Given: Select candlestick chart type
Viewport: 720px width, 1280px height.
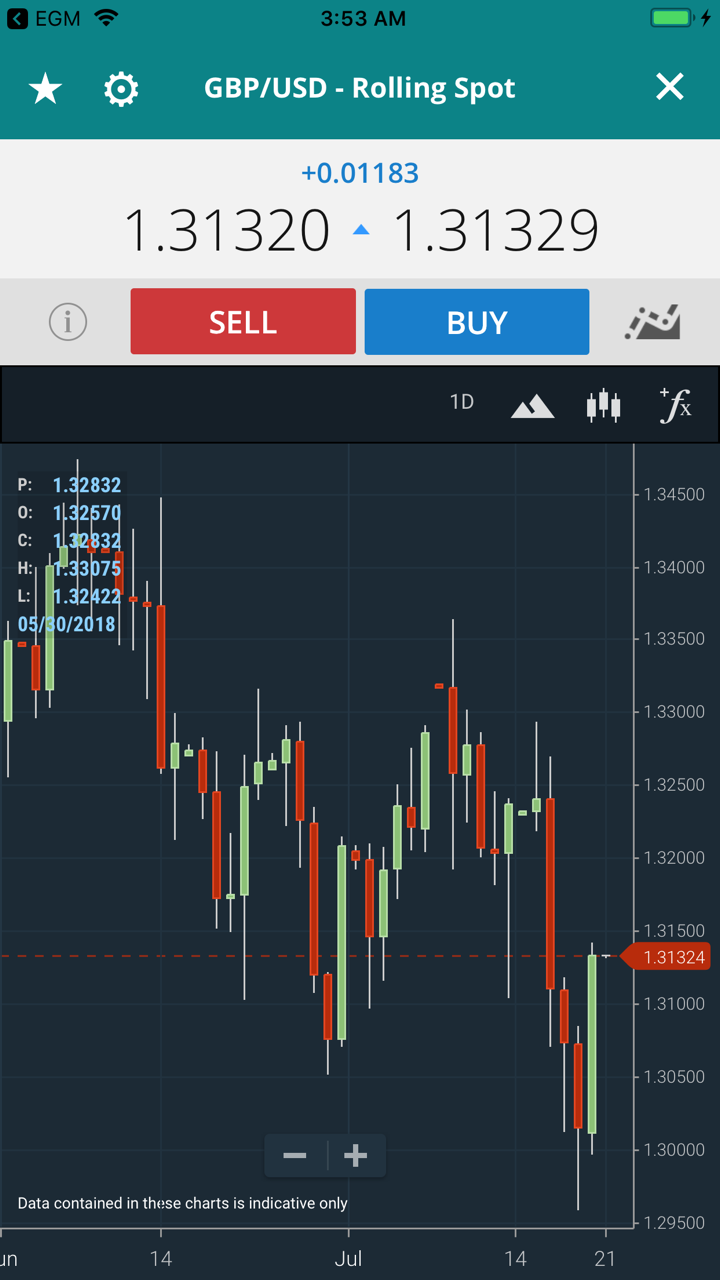Looking at the screenshot, I should [x=603, y=405].
